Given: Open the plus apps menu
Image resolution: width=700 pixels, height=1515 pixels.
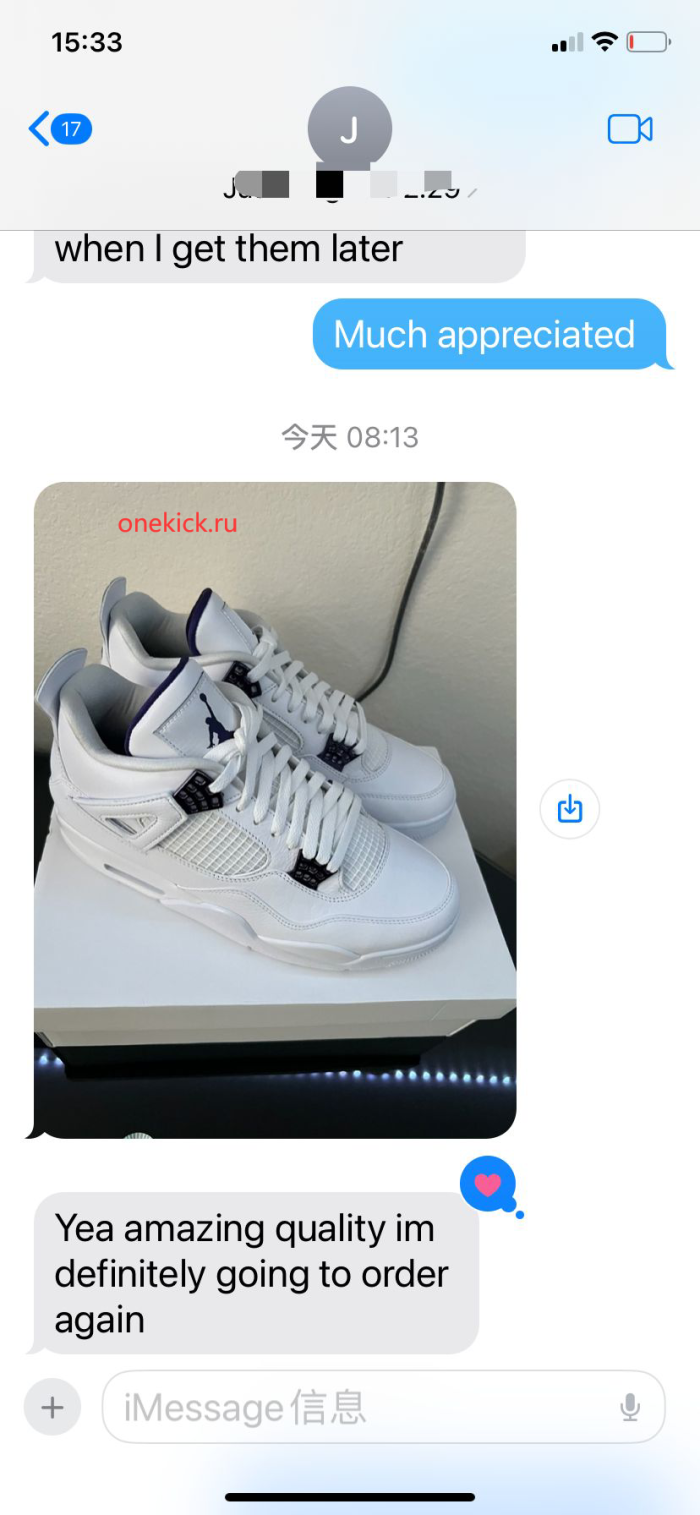Looking at the screenshot, I should (52, 1408).
